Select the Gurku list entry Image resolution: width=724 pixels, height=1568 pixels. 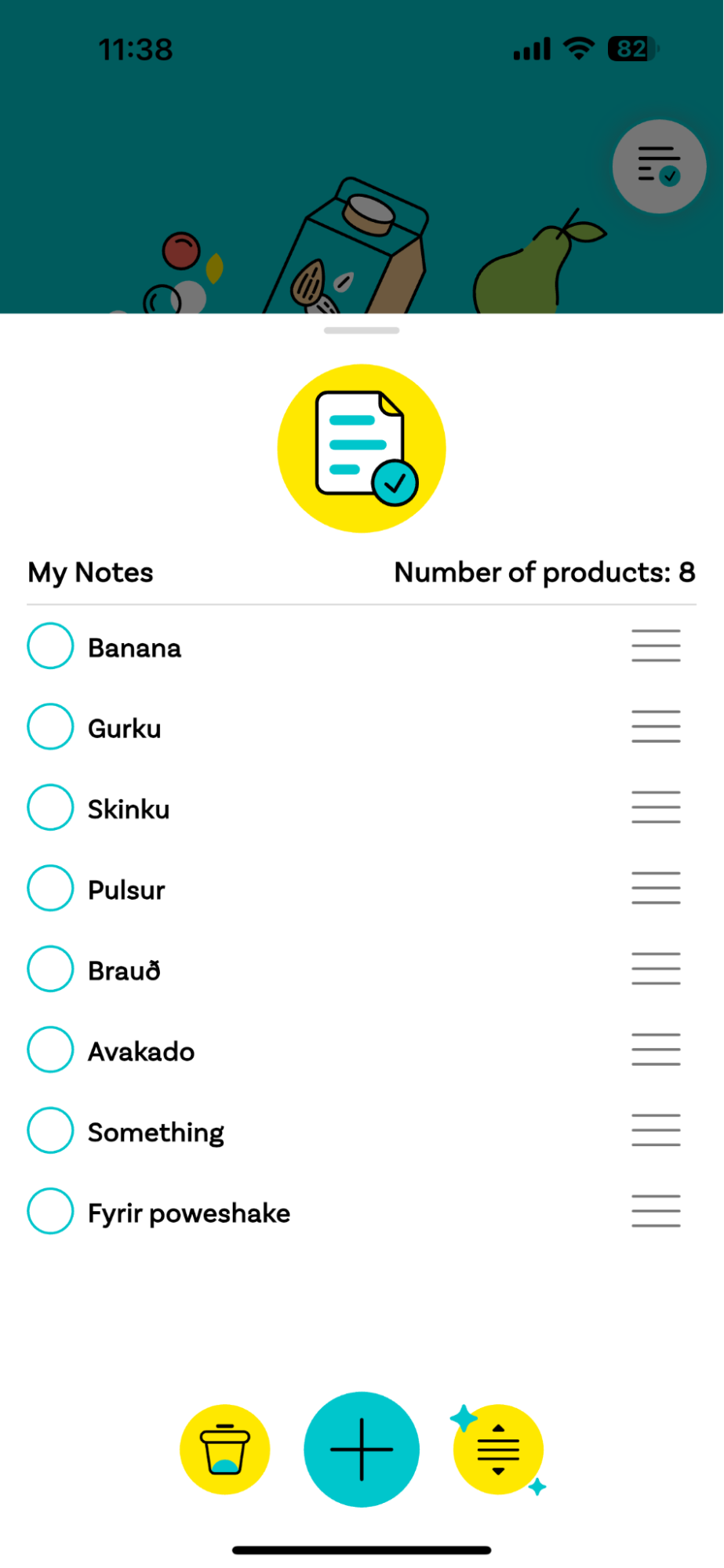(x=124, y=727)
